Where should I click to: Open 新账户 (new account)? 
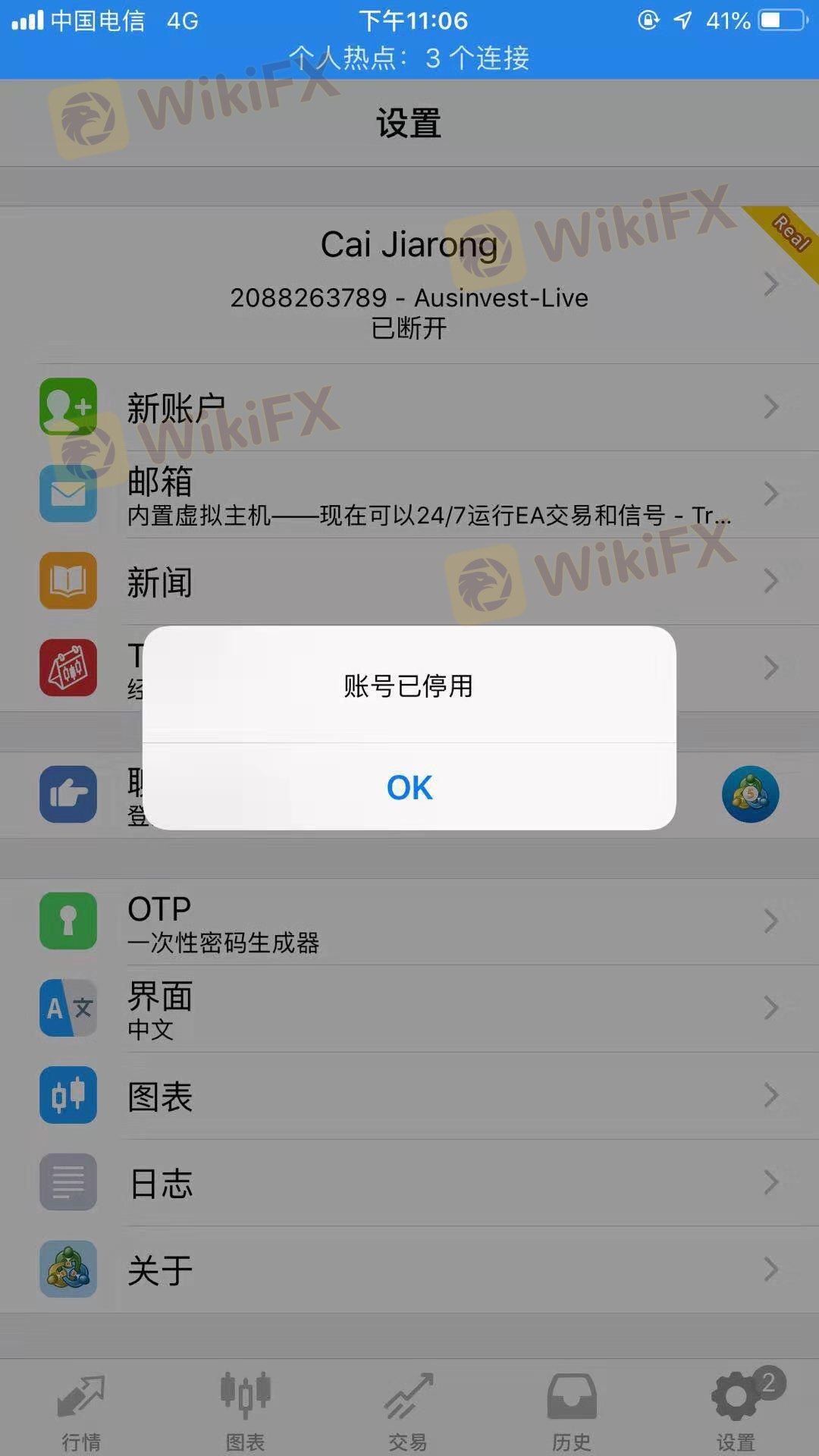(409, 407)
